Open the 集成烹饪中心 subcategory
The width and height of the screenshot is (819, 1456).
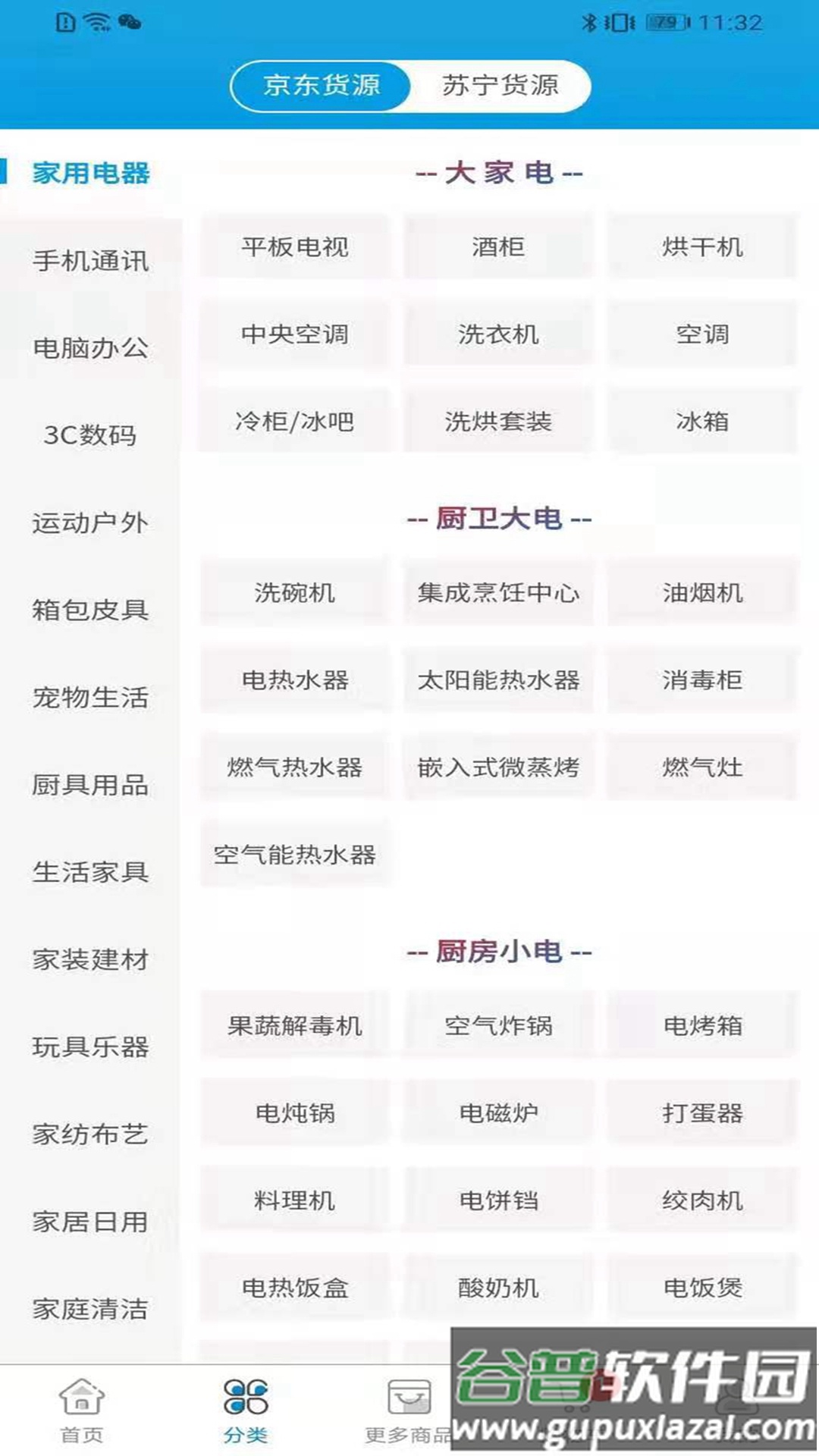click(x=497, y=595)
